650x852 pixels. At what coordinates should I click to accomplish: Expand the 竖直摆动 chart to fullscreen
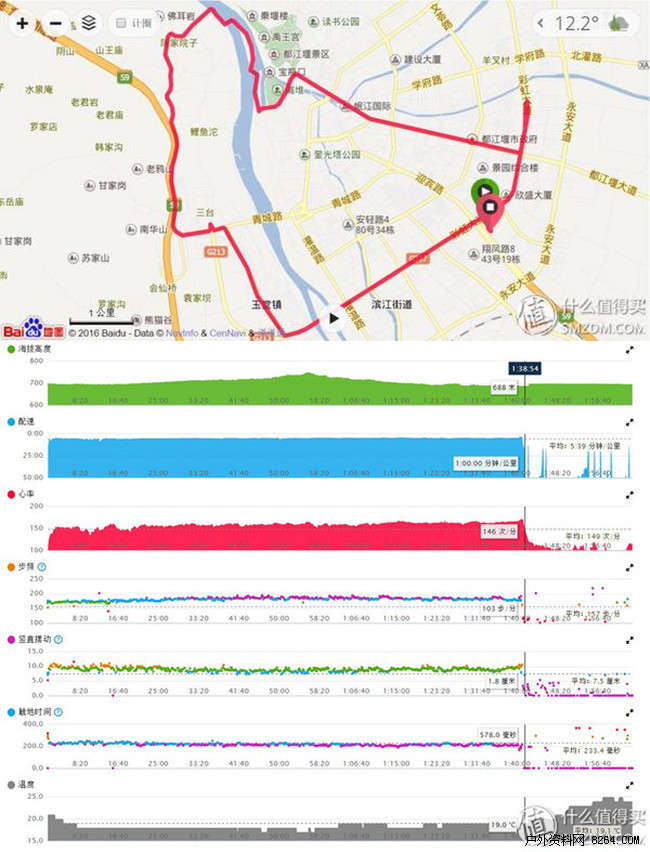pos(629,638)
